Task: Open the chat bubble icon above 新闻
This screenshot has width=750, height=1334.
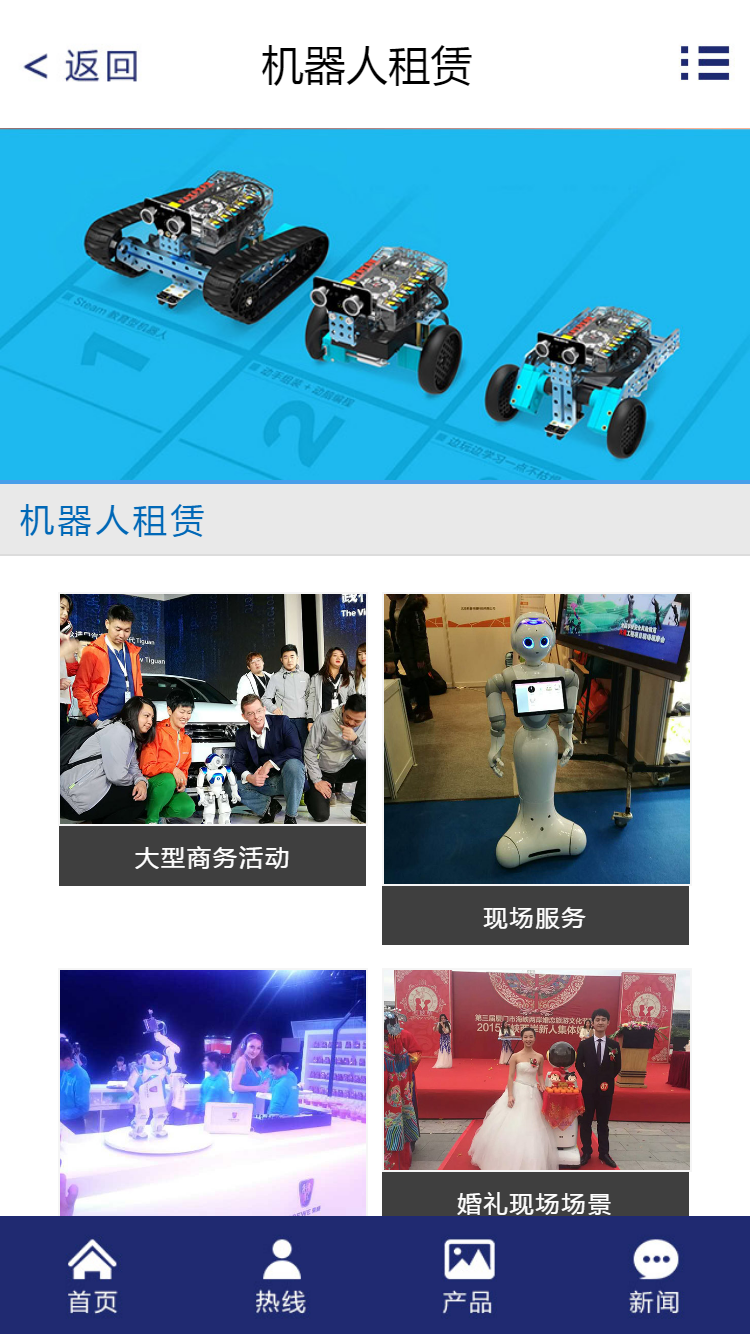Action: tap(655, 1260)
